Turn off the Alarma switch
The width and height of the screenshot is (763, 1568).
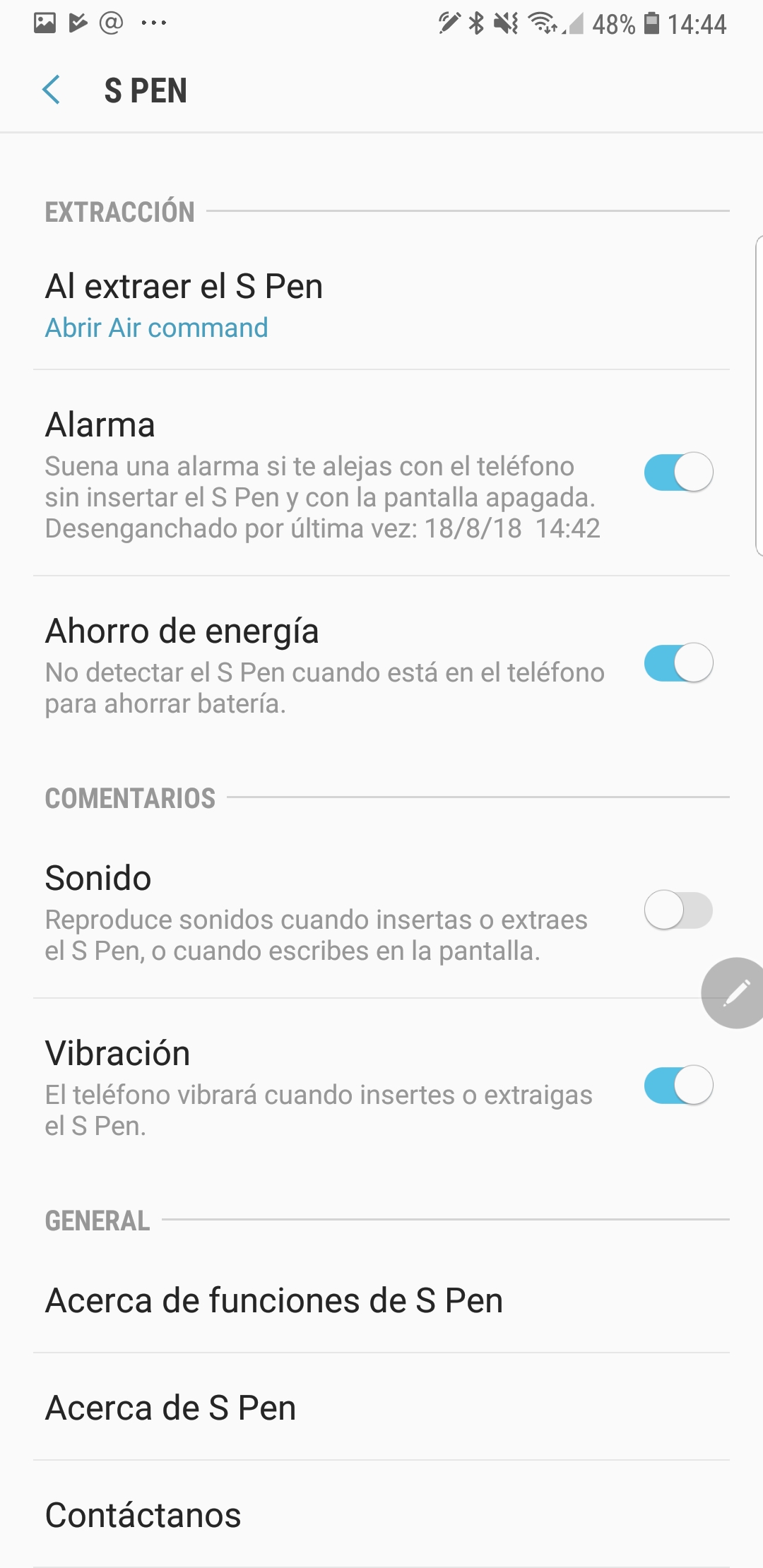pos(678,472)
